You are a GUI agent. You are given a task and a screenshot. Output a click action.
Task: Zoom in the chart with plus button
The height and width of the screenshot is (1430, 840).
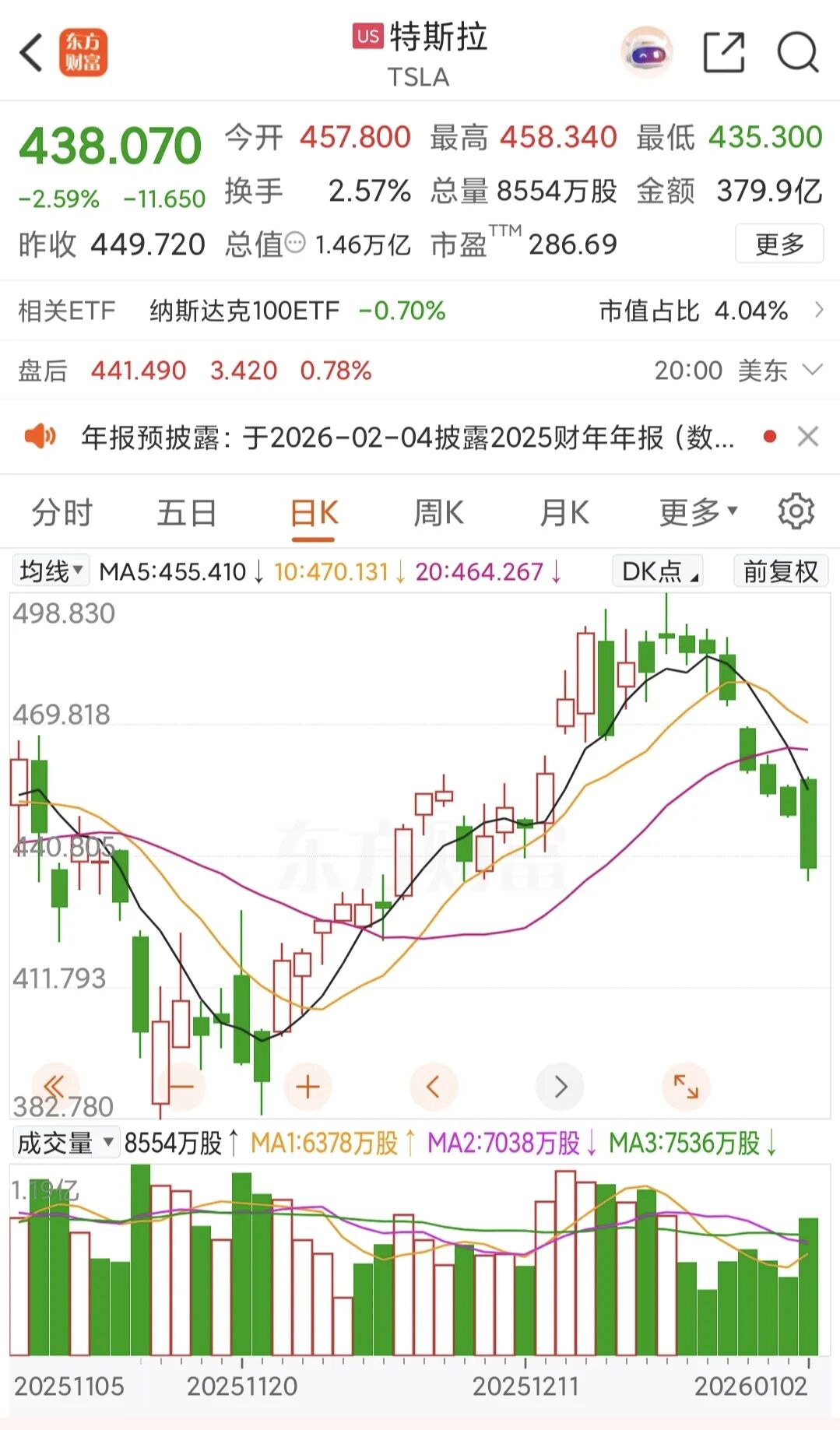pos(308,1087)
